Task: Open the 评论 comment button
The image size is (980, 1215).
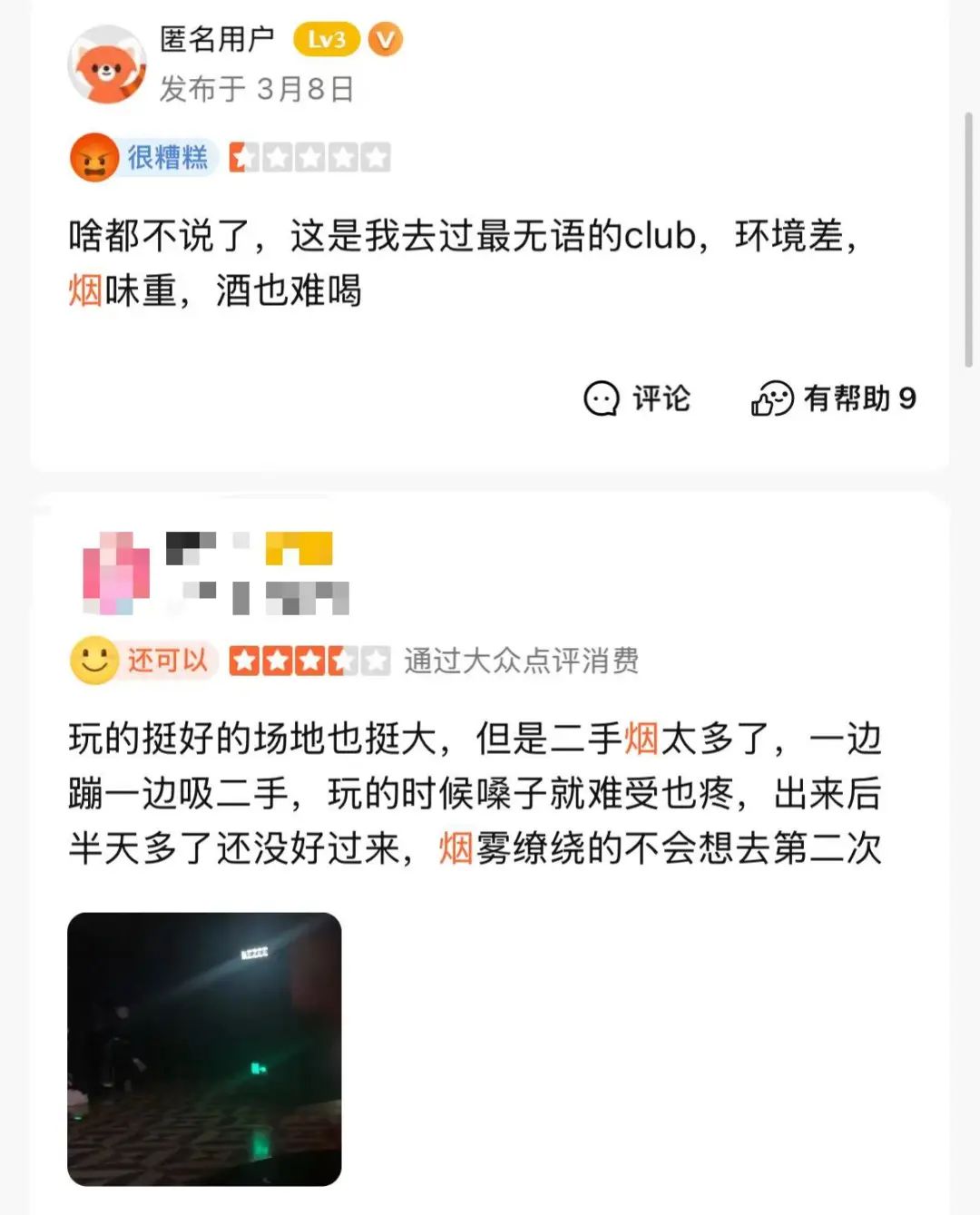Action: pyautogui.click(x=637, y=398)
